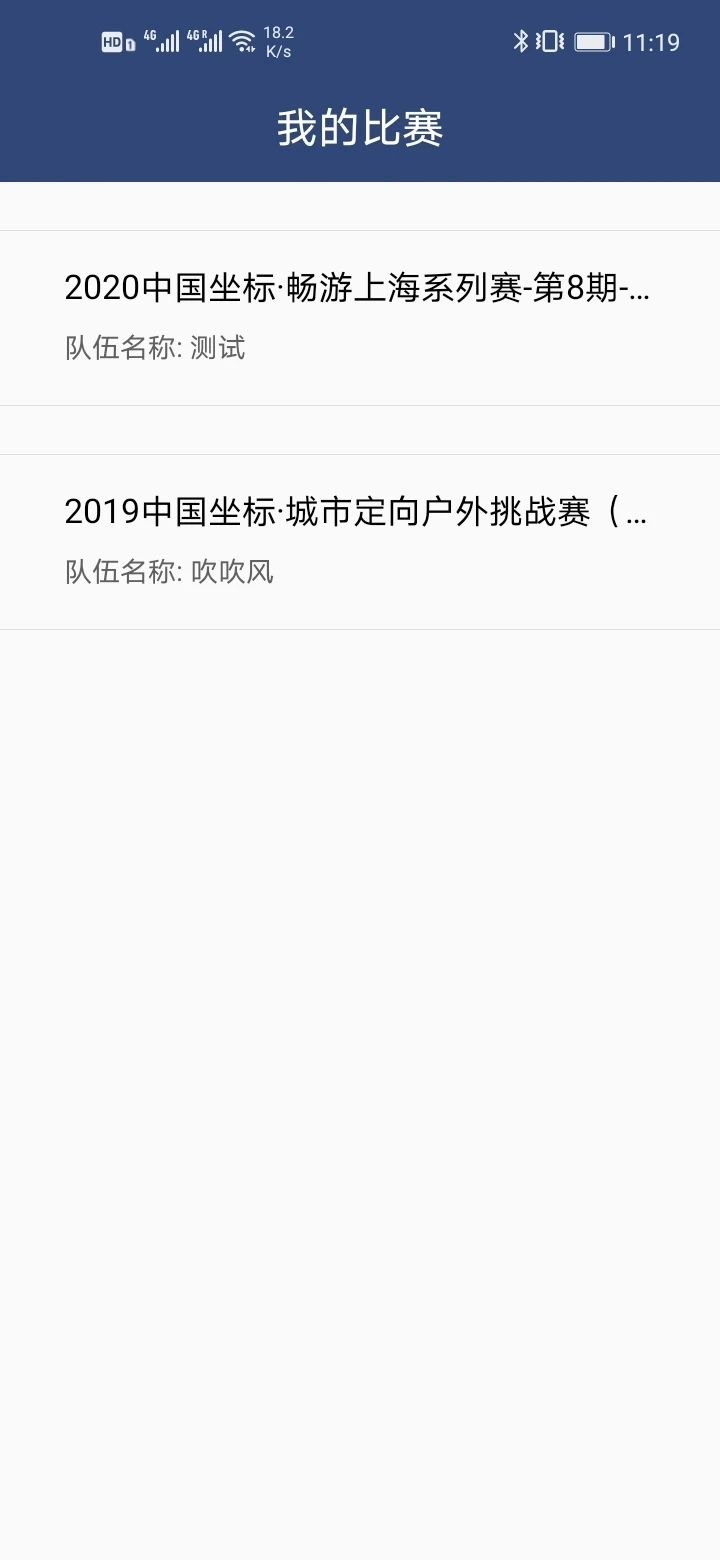
Task: Open the 2020中国坐标·畅游上海系列赛 competition entry
Action: (360, 318)
